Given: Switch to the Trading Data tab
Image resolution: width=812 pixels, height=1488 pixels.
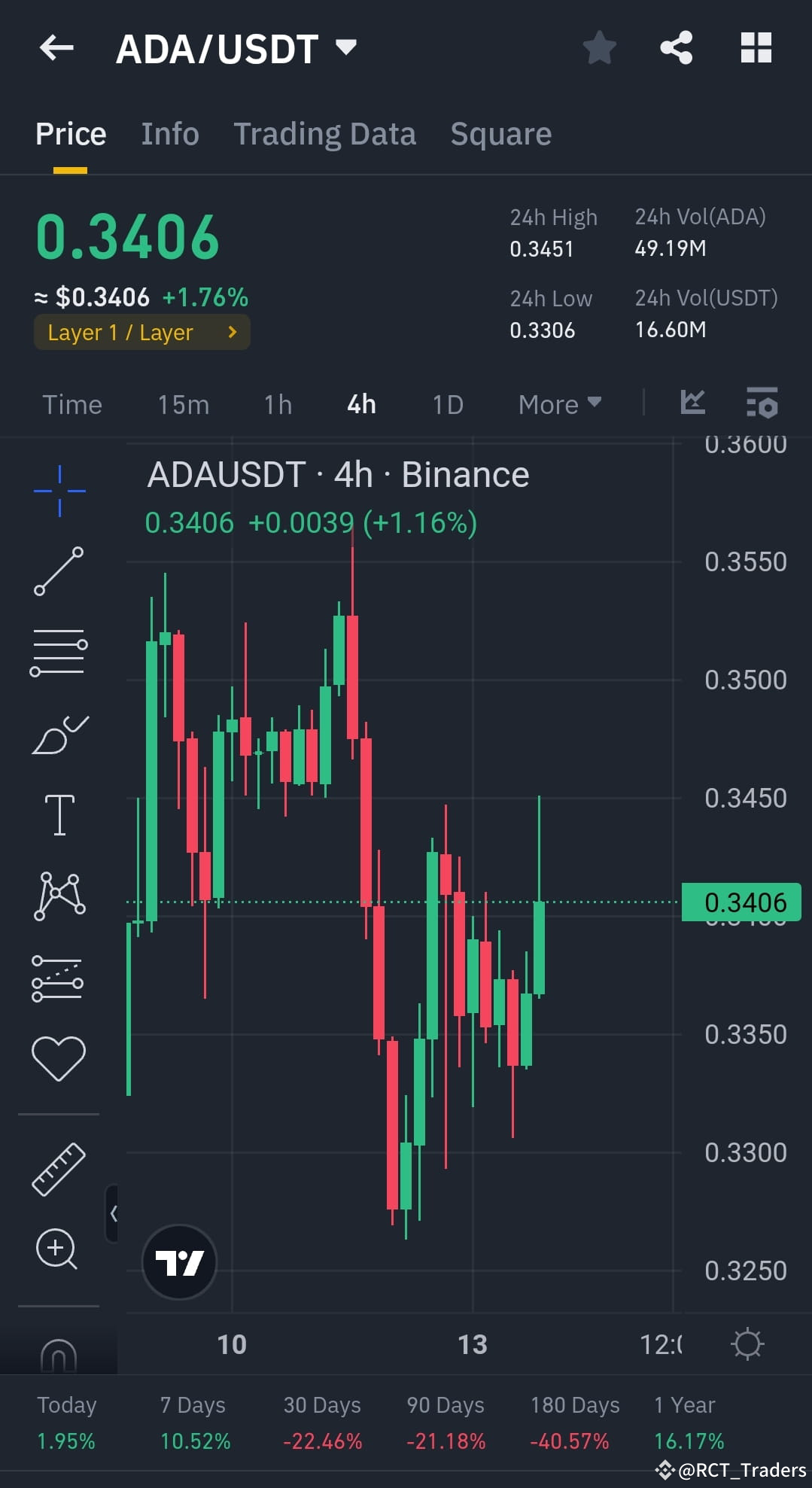Looking at the screenshot, I should coord(325,133).
